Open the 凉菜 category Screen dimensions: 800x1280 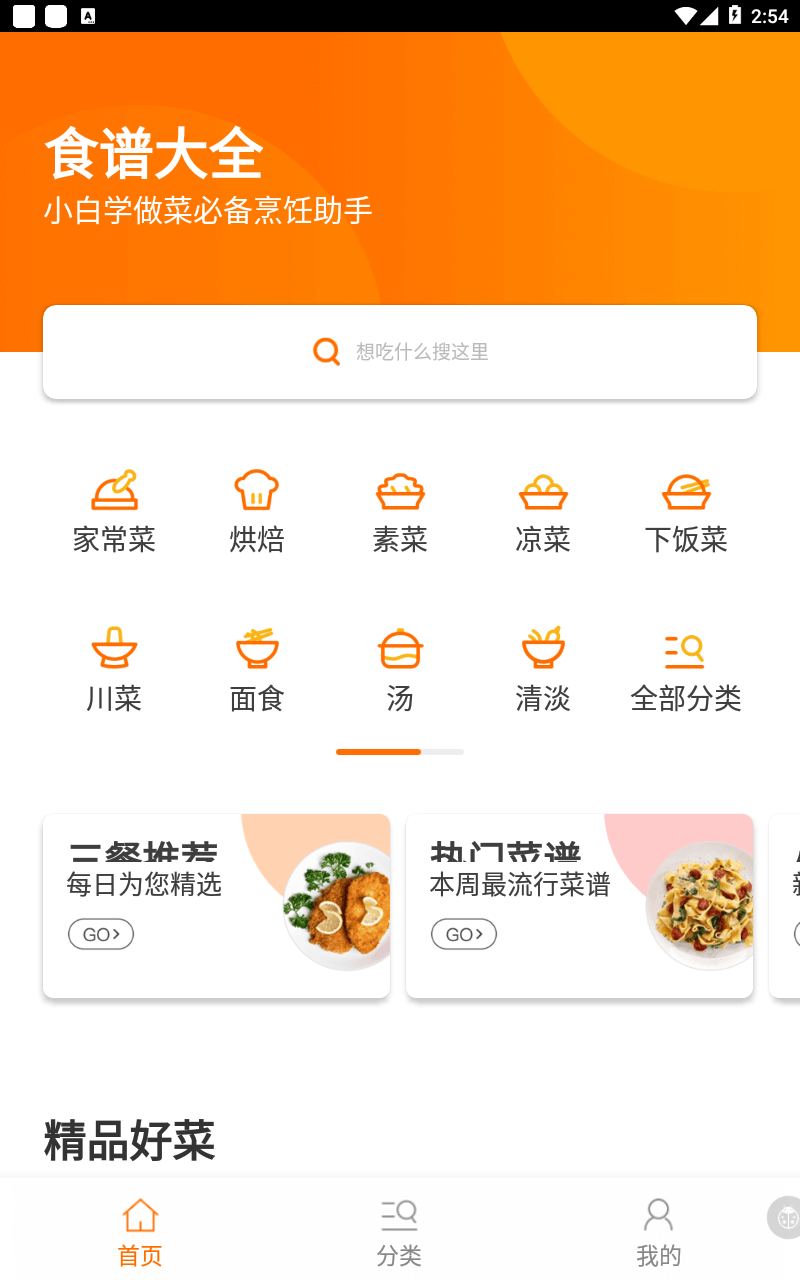[543, 512]
